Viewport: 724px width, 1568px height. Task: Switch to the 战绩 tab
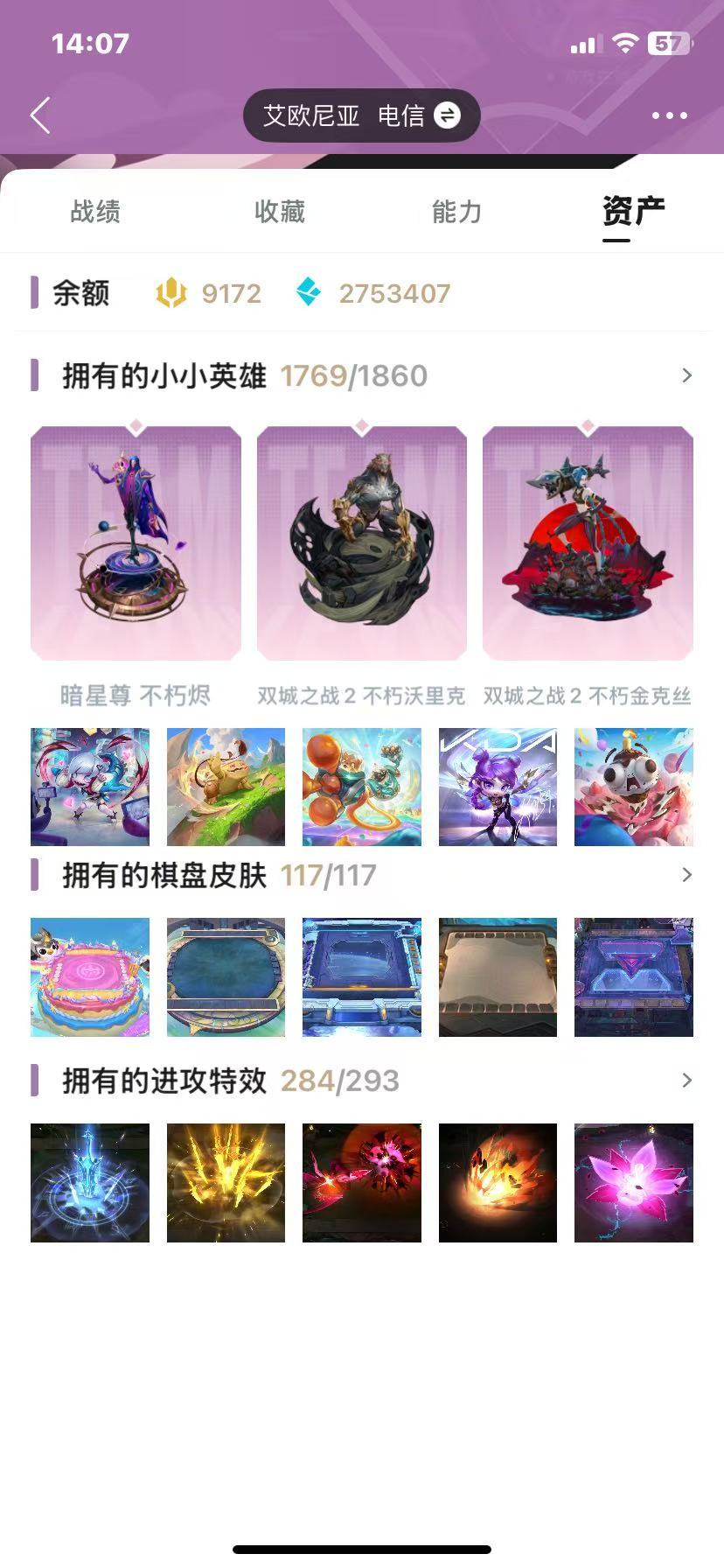(95, 212)
